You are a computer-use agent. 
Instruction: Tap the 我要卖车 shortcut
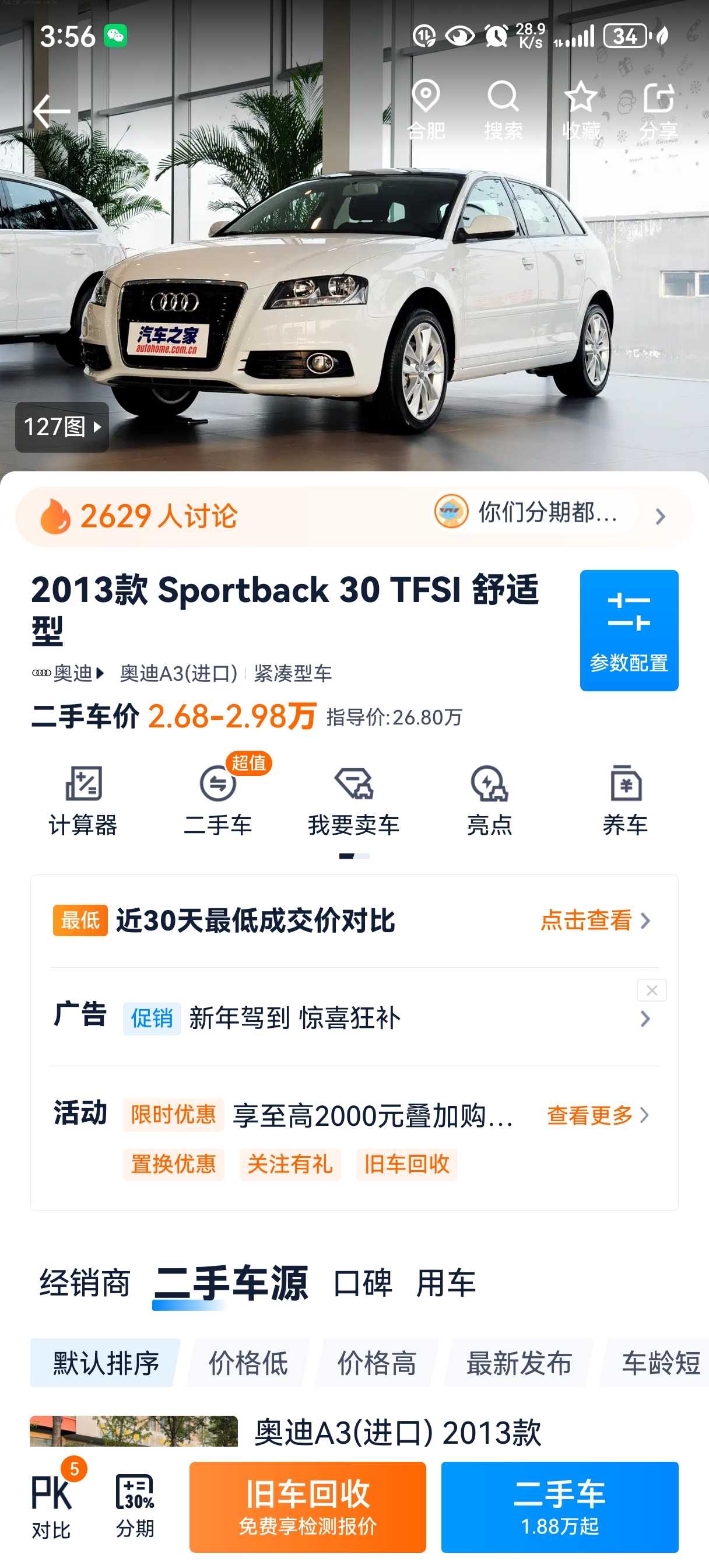[x=353, y=800]
